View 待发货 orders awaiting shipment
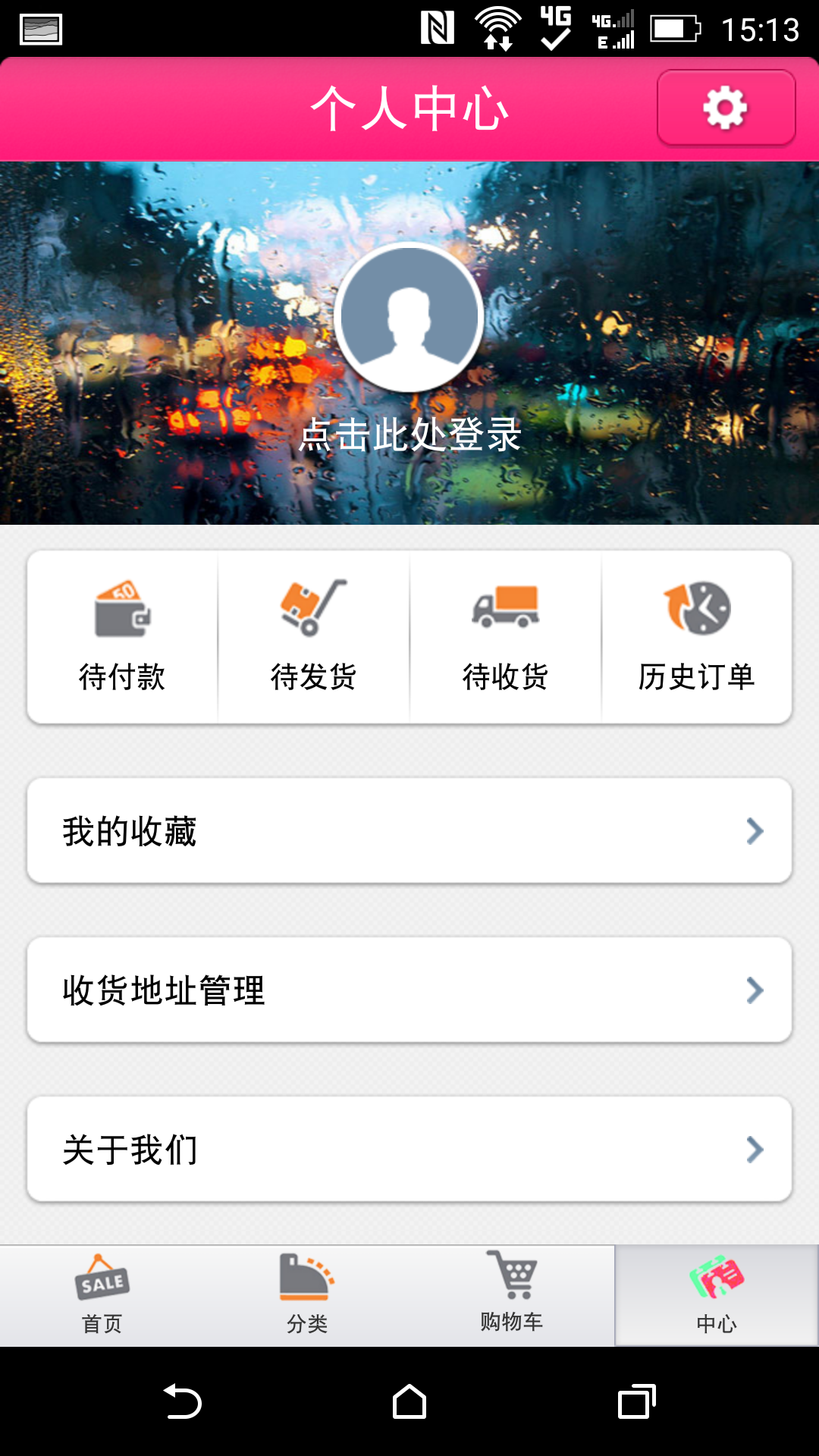 point(314,637)
